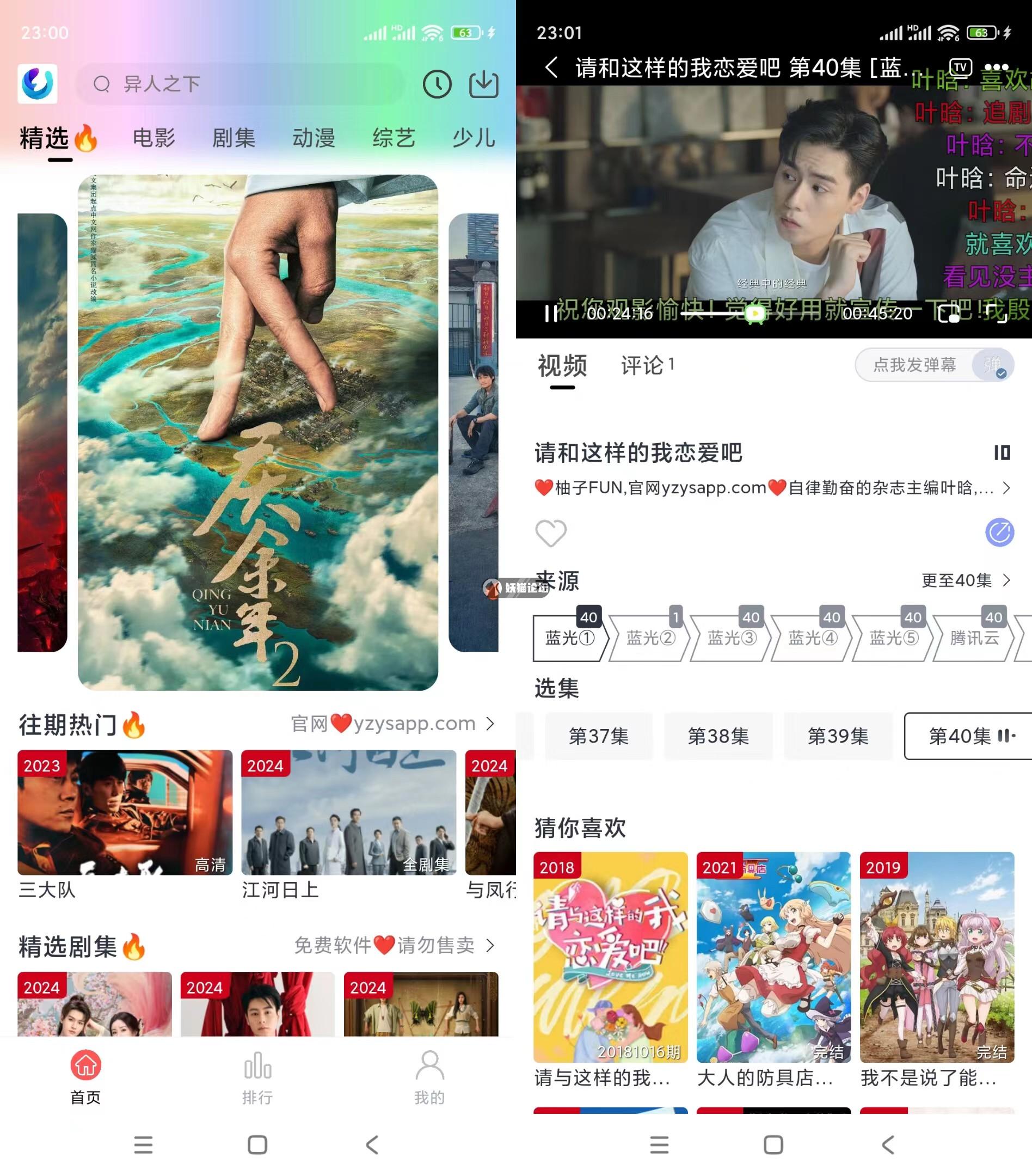
Task: Open the search box showing 异人之下
Action: [242, 84]
